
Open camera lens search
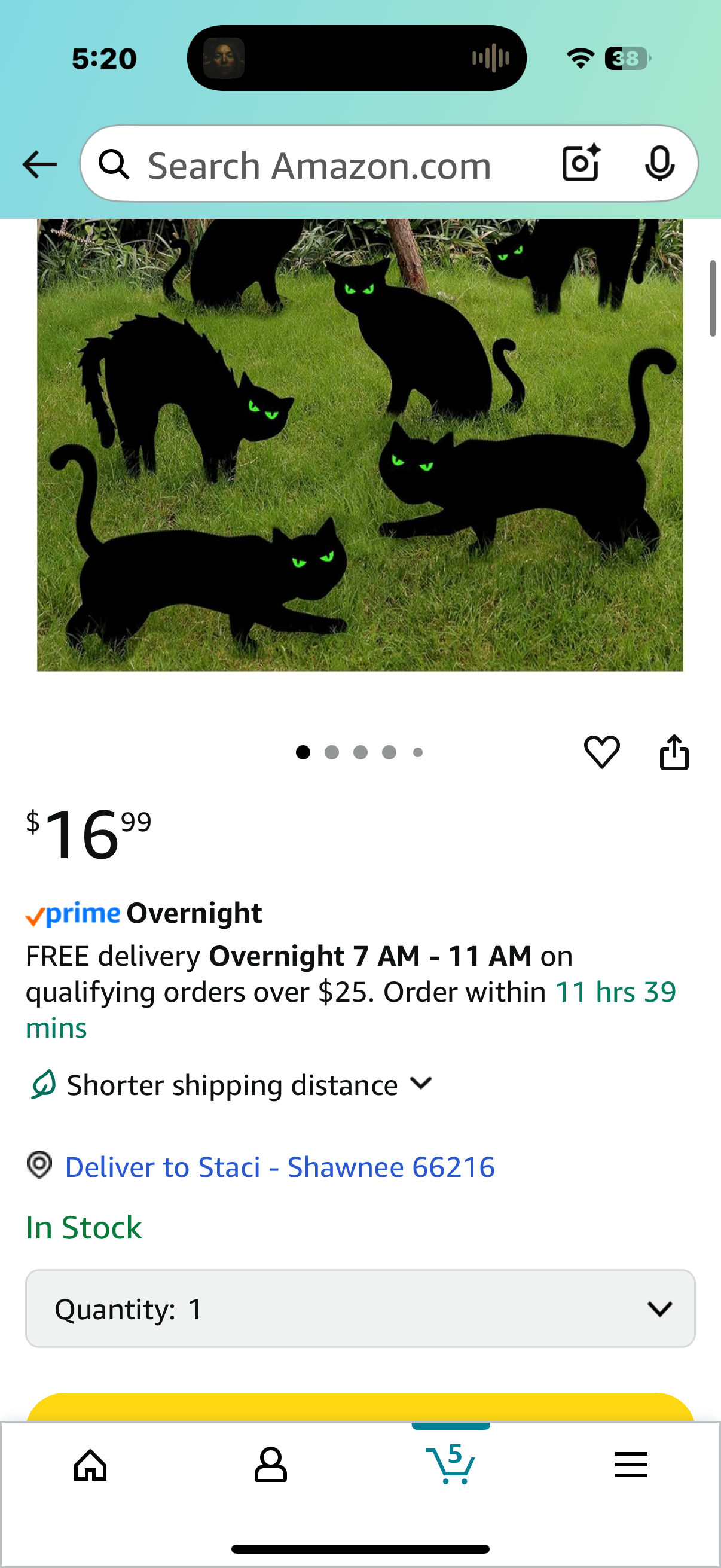(x=581, y=163)
